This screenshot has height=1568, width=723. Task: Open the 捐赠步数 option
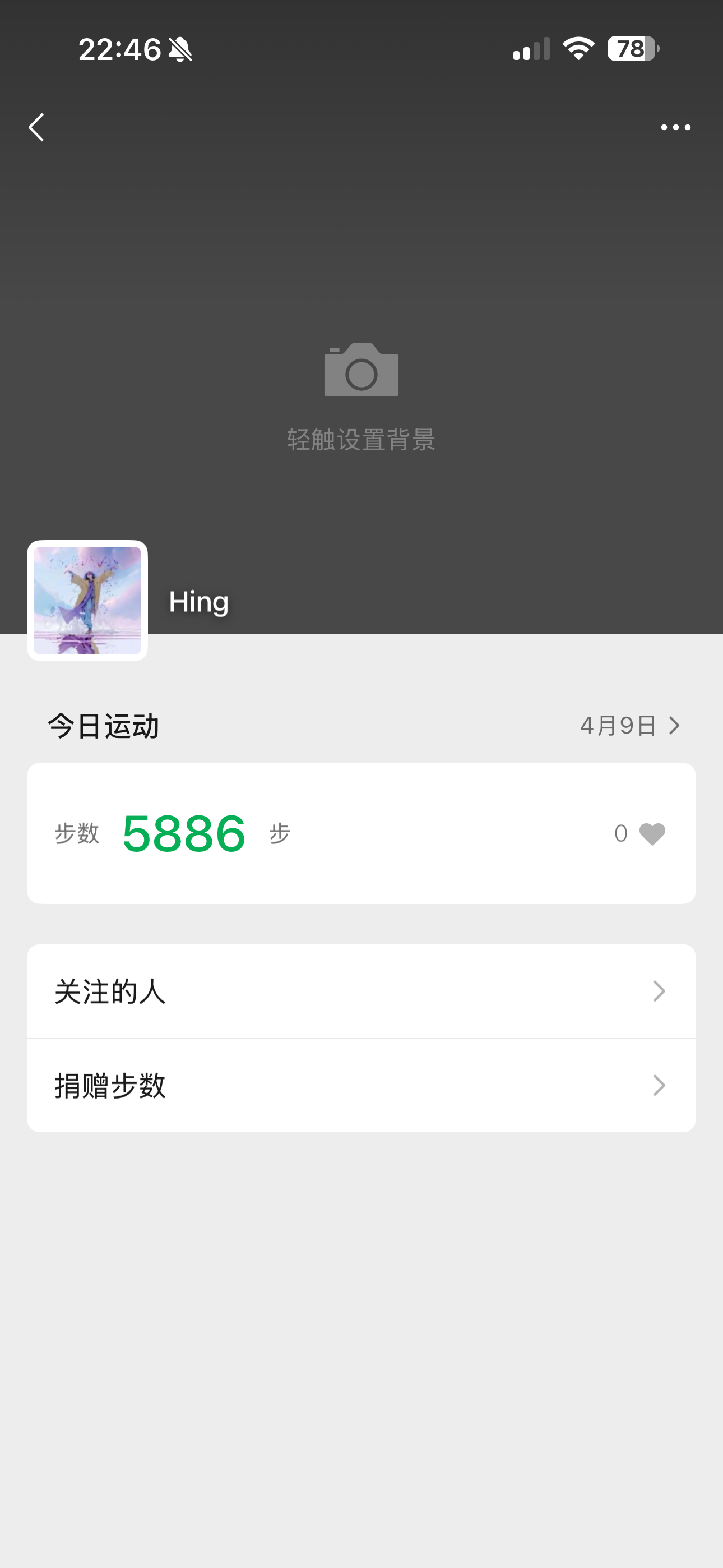pos(361,1085)
